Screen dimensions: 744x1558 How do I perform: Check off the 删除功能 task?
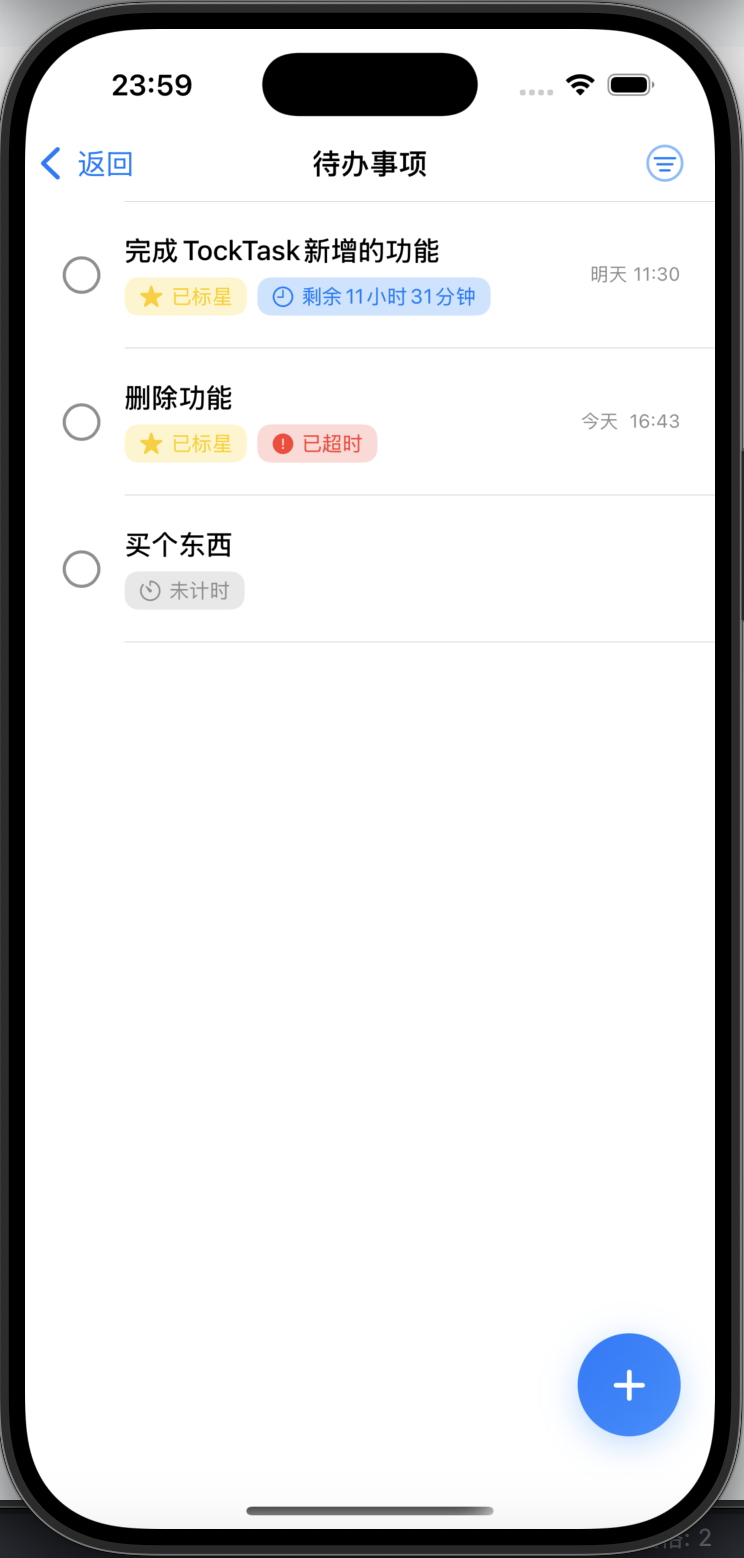tap(81, 422)
